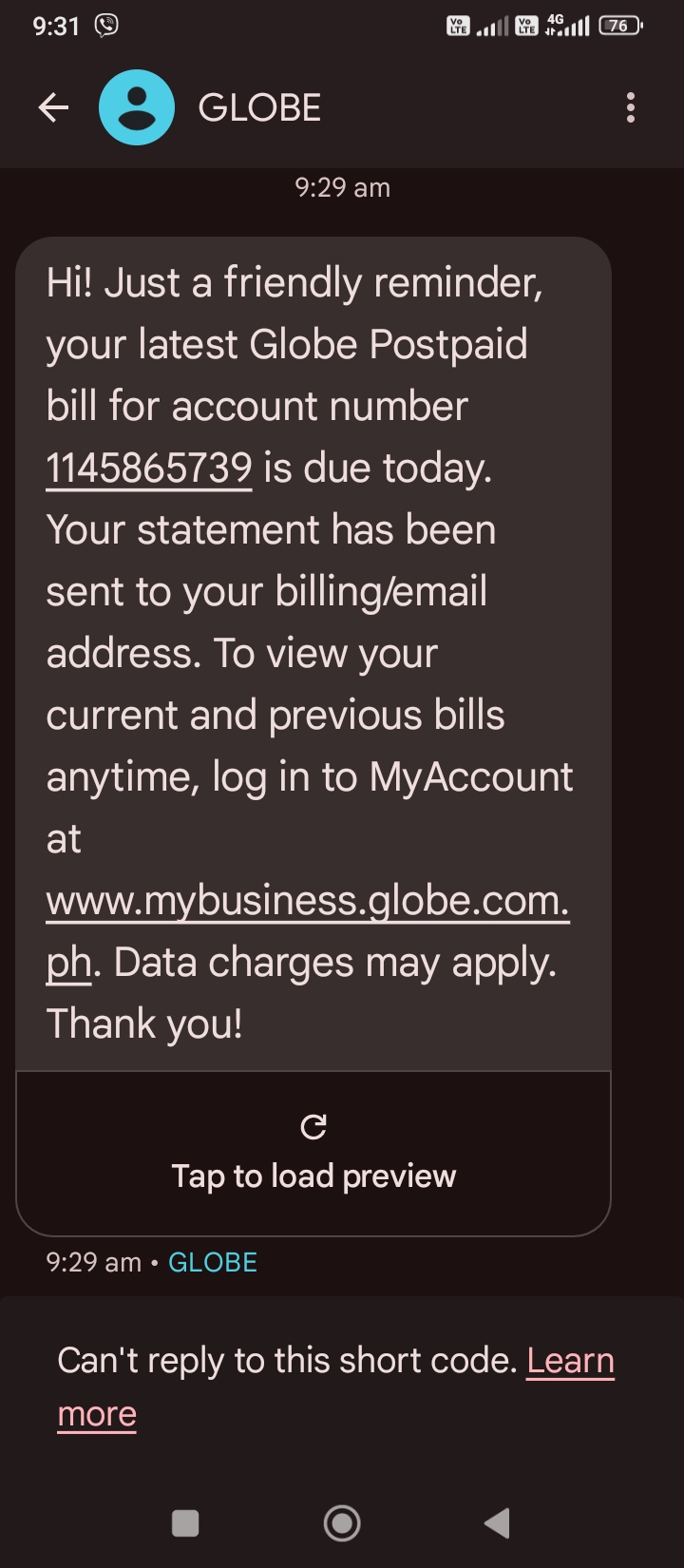Open recent apps from navigation bar

[185, 1523]
